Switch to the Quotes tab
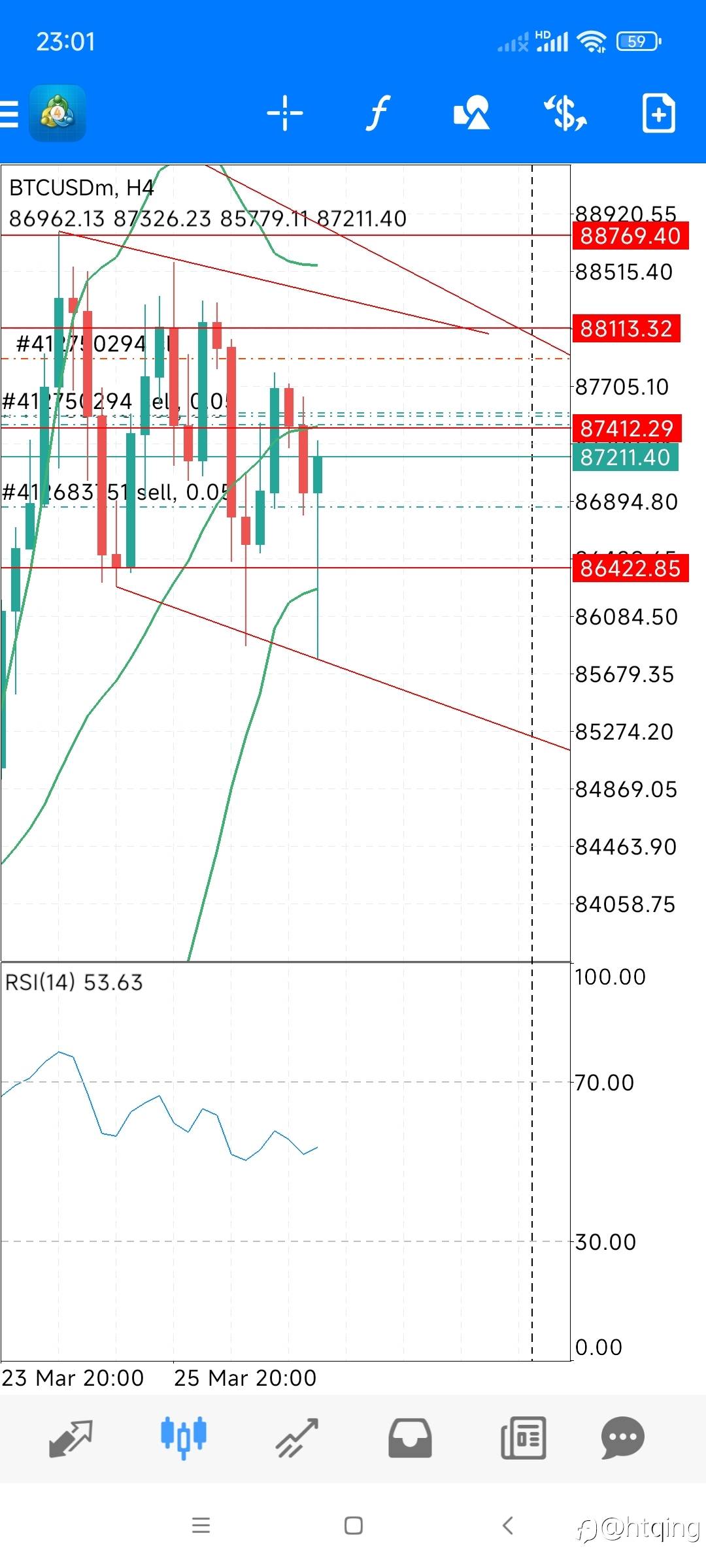 click(71, 1438)
